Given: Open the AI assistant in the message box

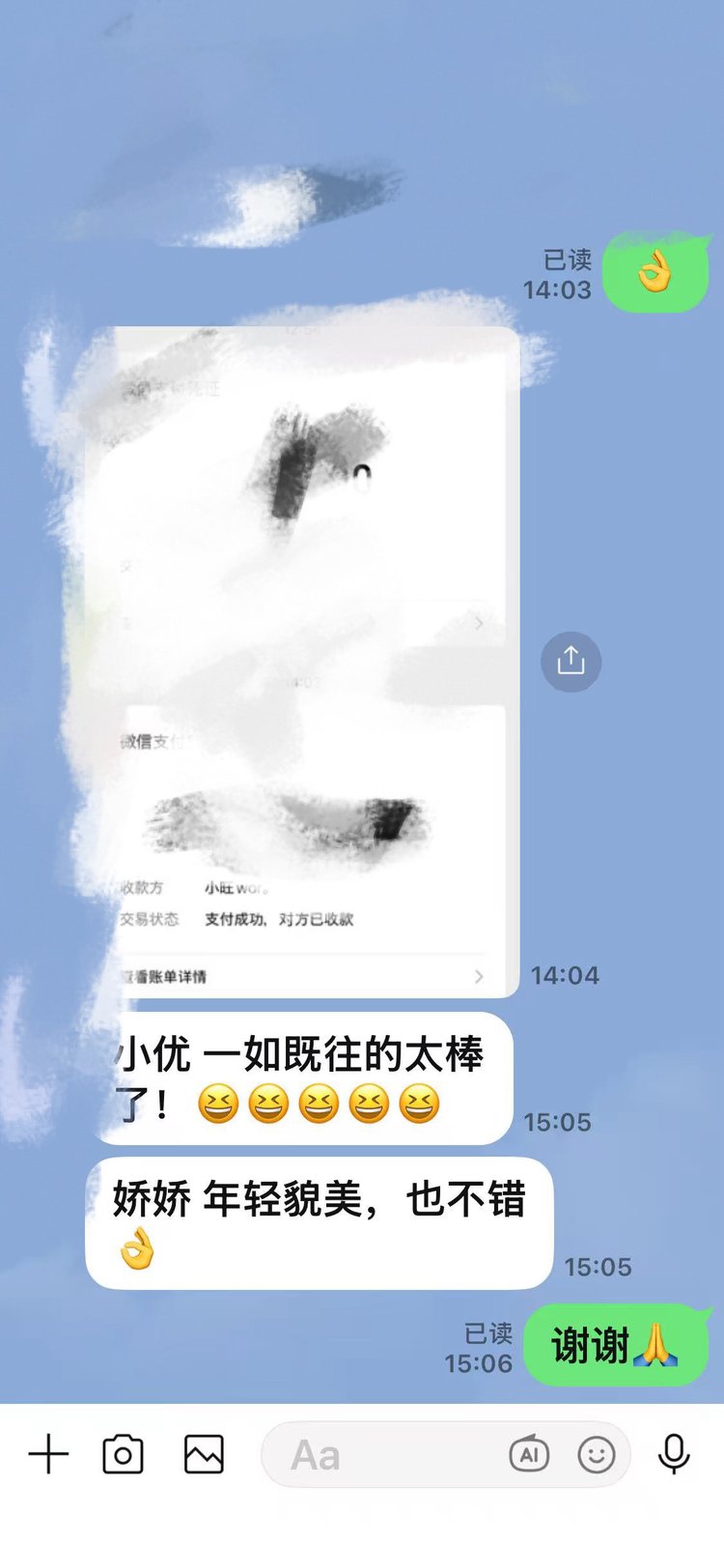Looking at the screenshot, I should (529, 1454).
